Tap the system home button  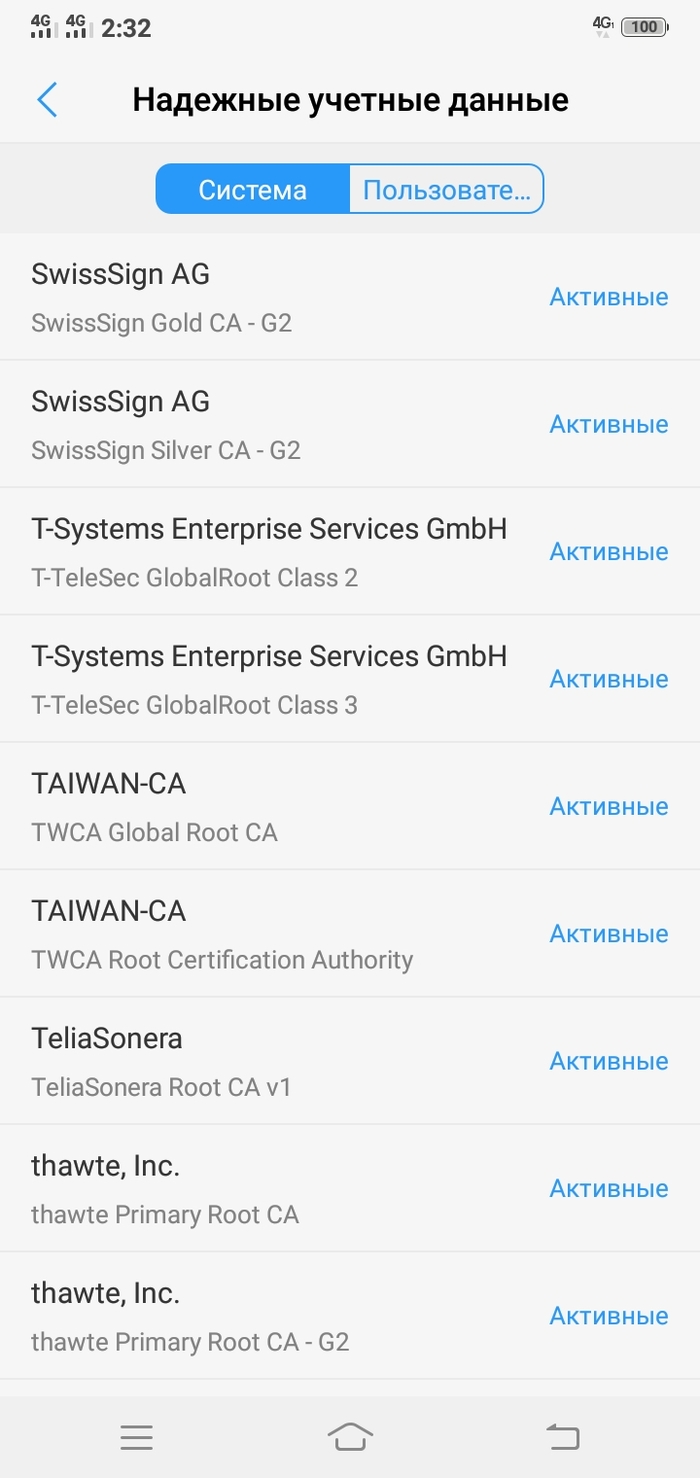pyautogui.click(x=350, y=1437)
